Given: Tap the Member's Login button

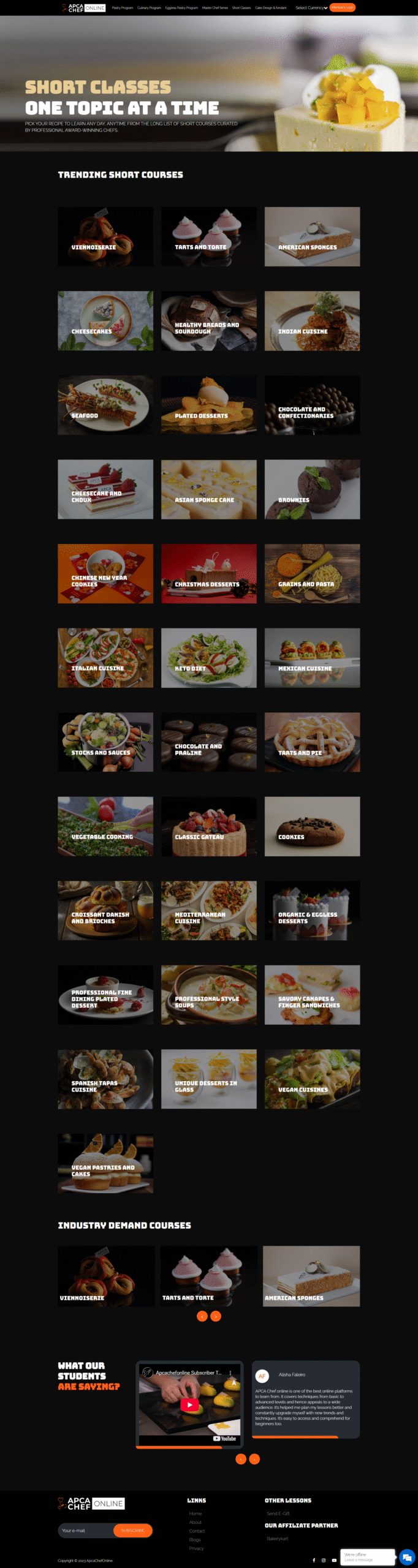Looking at the screenshot, I should pos(342,8).
